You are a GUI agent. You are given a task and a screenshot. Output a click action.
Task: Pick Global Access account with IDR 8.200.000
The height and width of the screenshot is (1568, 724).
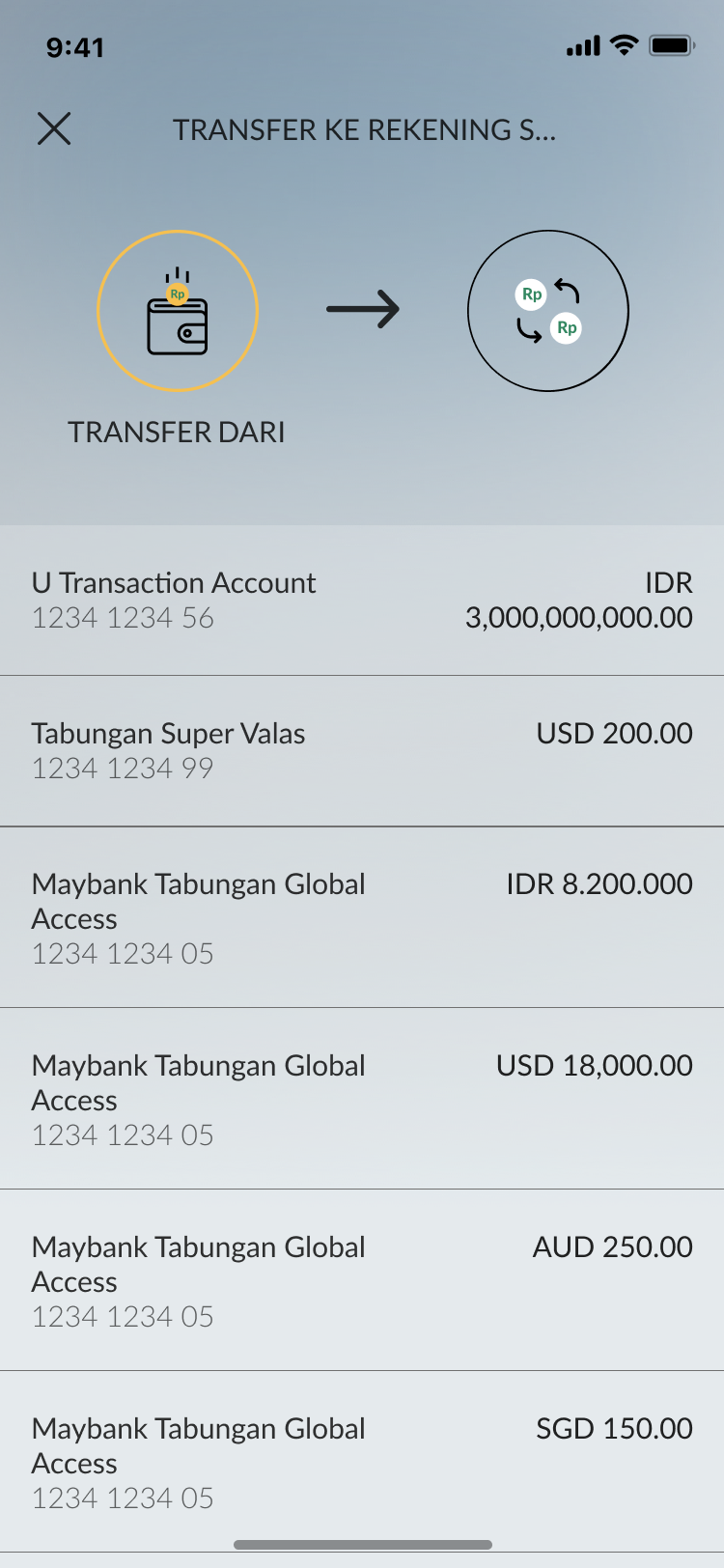[x=362, y=917]
